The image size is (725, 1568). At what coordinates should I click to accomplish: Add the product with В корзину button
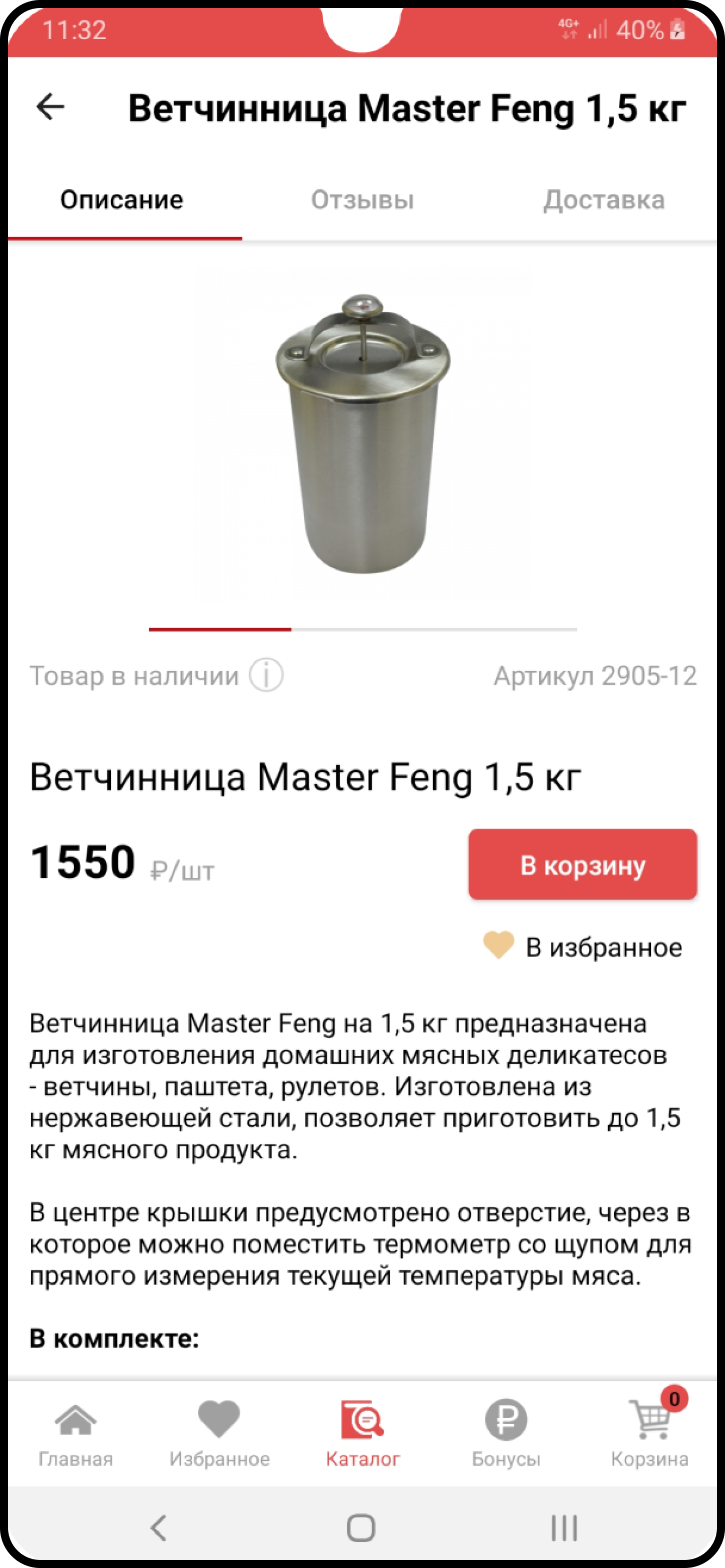pos(582,865)
